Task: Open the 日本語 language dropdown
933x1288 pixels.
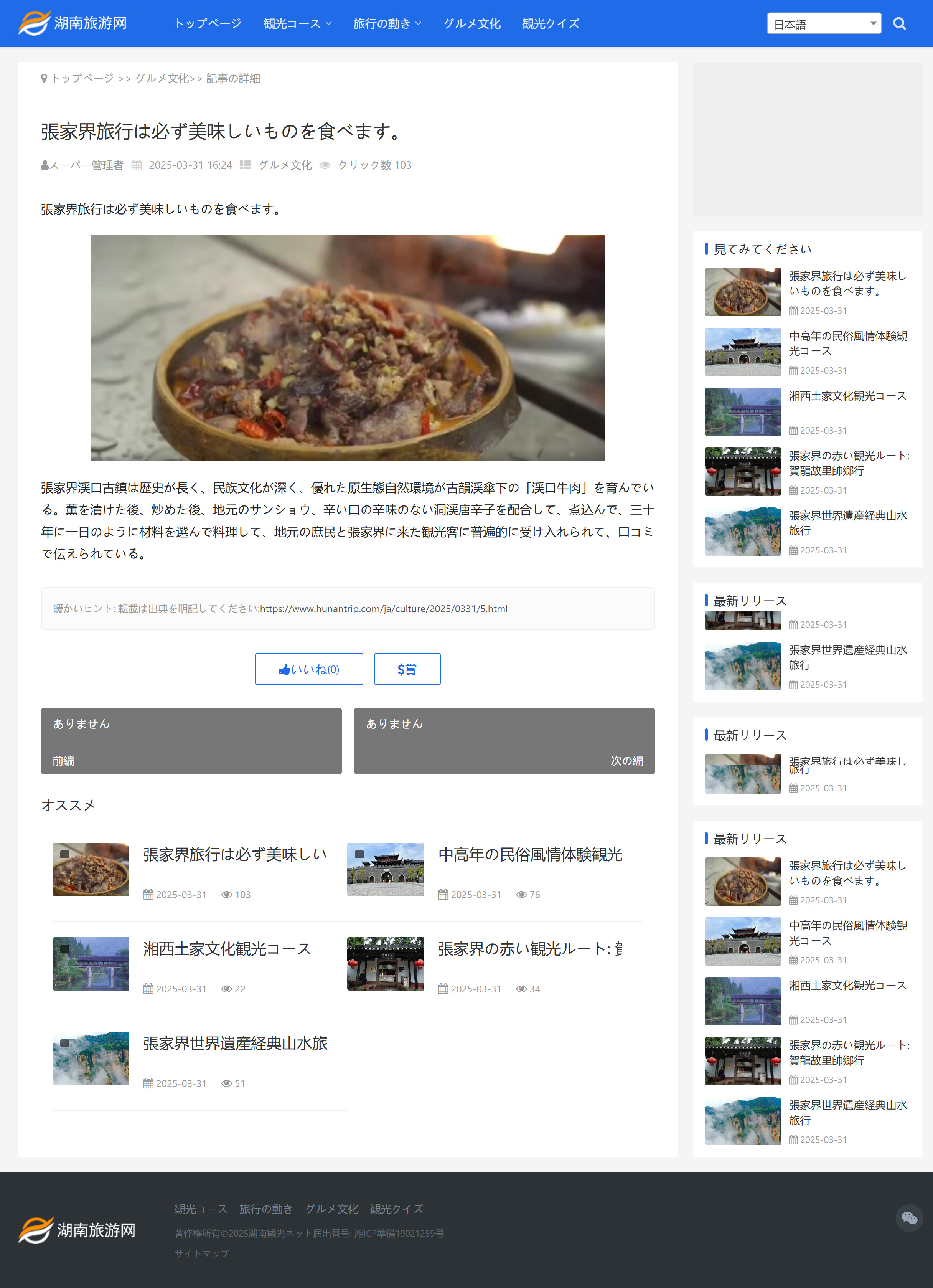Action: (823, 24)
